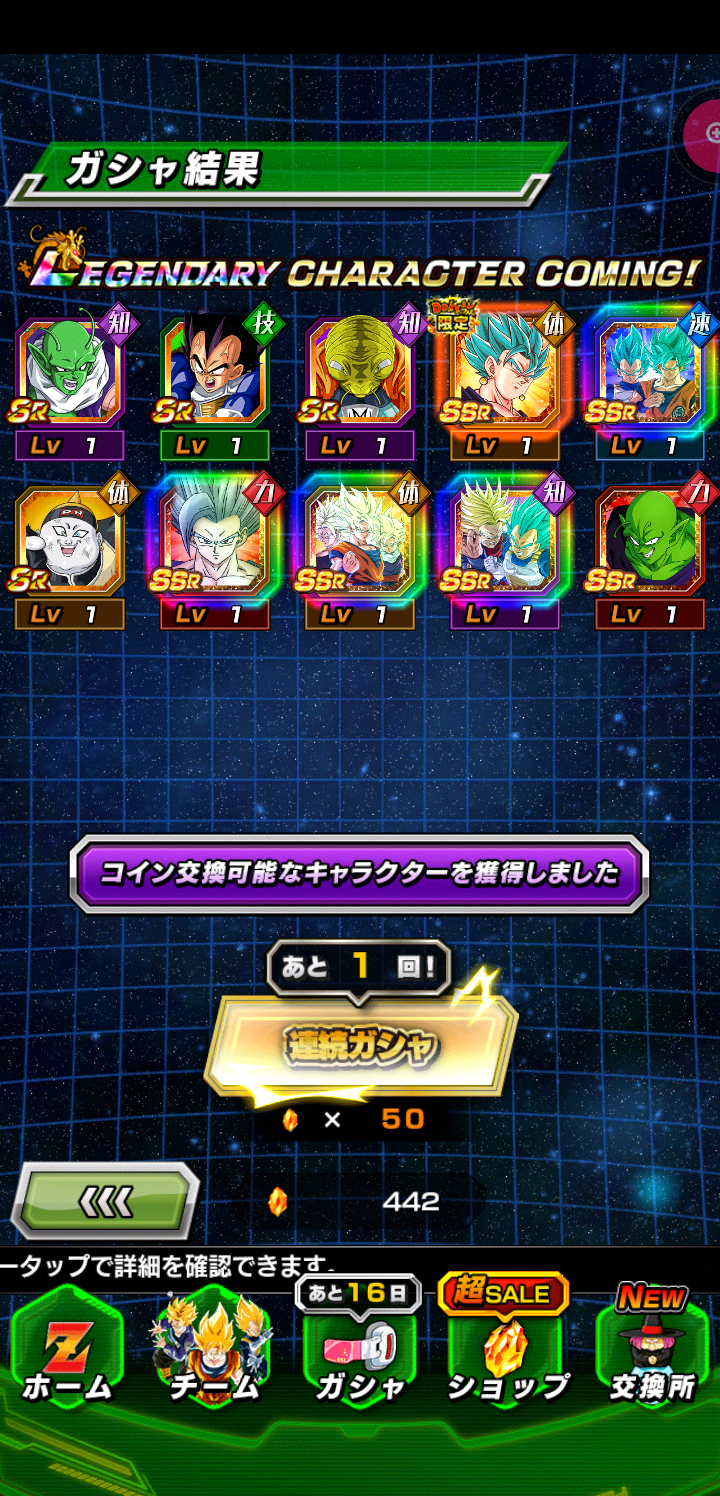The image size is (720, 1496).
Task: Tap the 連続ガシャ summon again button
Action: pos(361,1045)
